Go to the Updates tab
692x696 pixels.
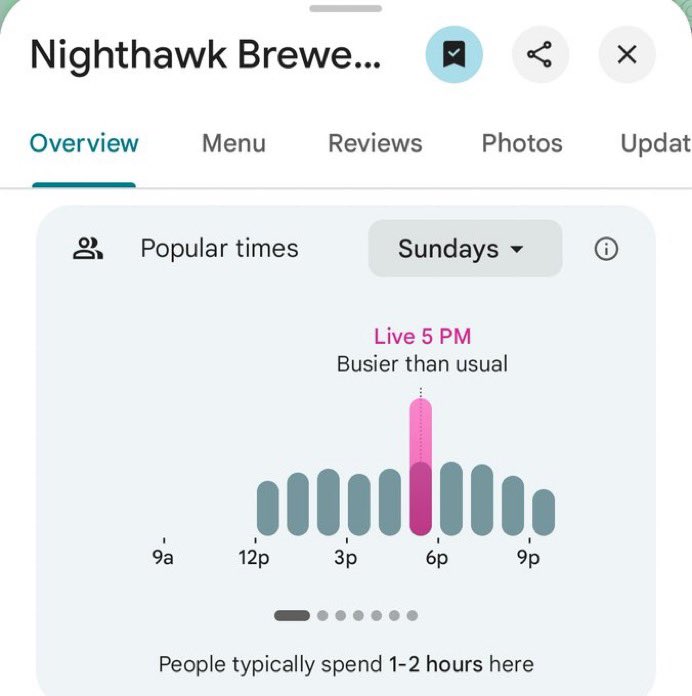click(x=655, y=143)
